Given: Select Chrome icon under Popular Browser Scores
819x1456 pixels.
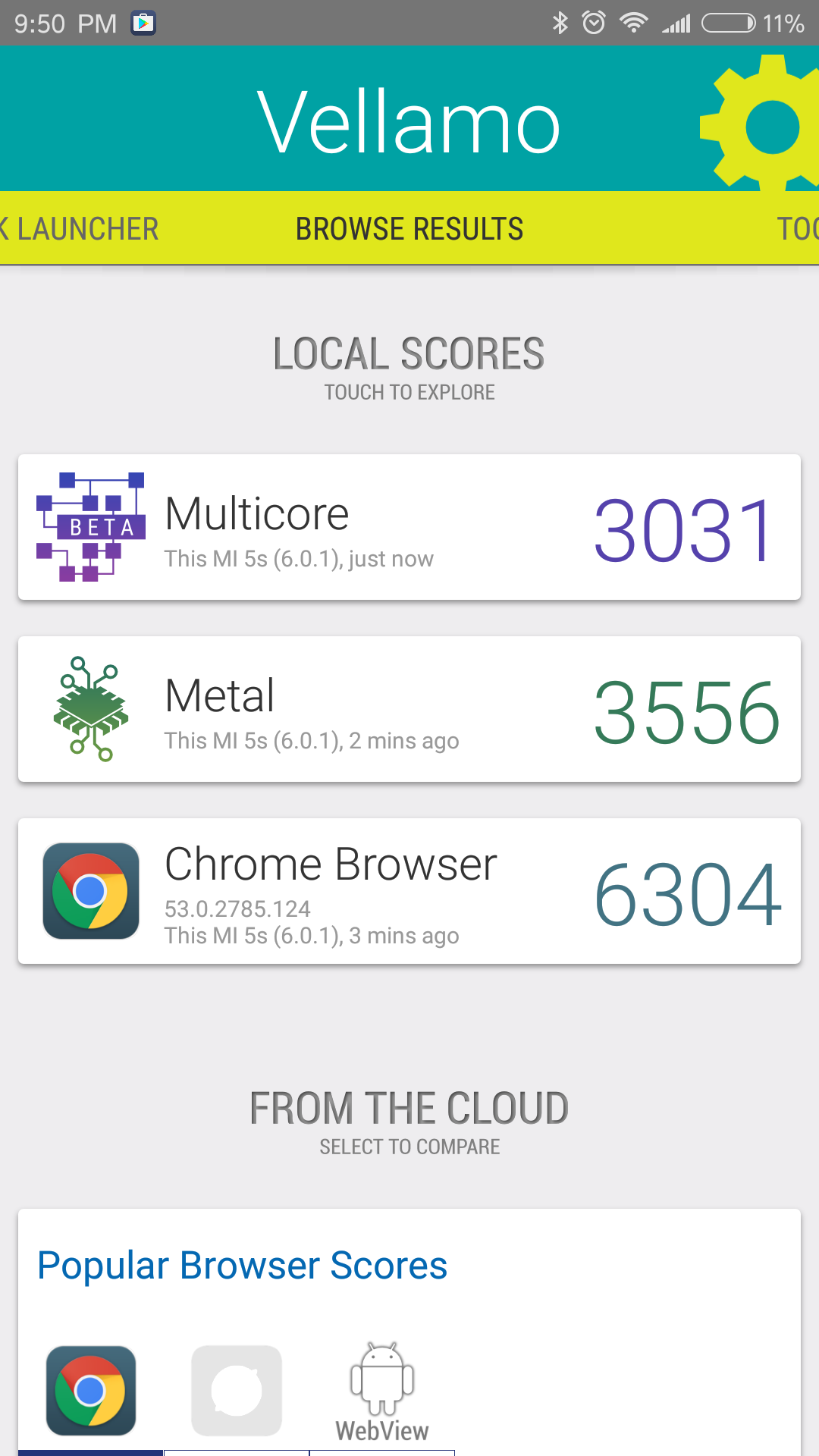Looking at the screenshot, I should coord(91,1391).
